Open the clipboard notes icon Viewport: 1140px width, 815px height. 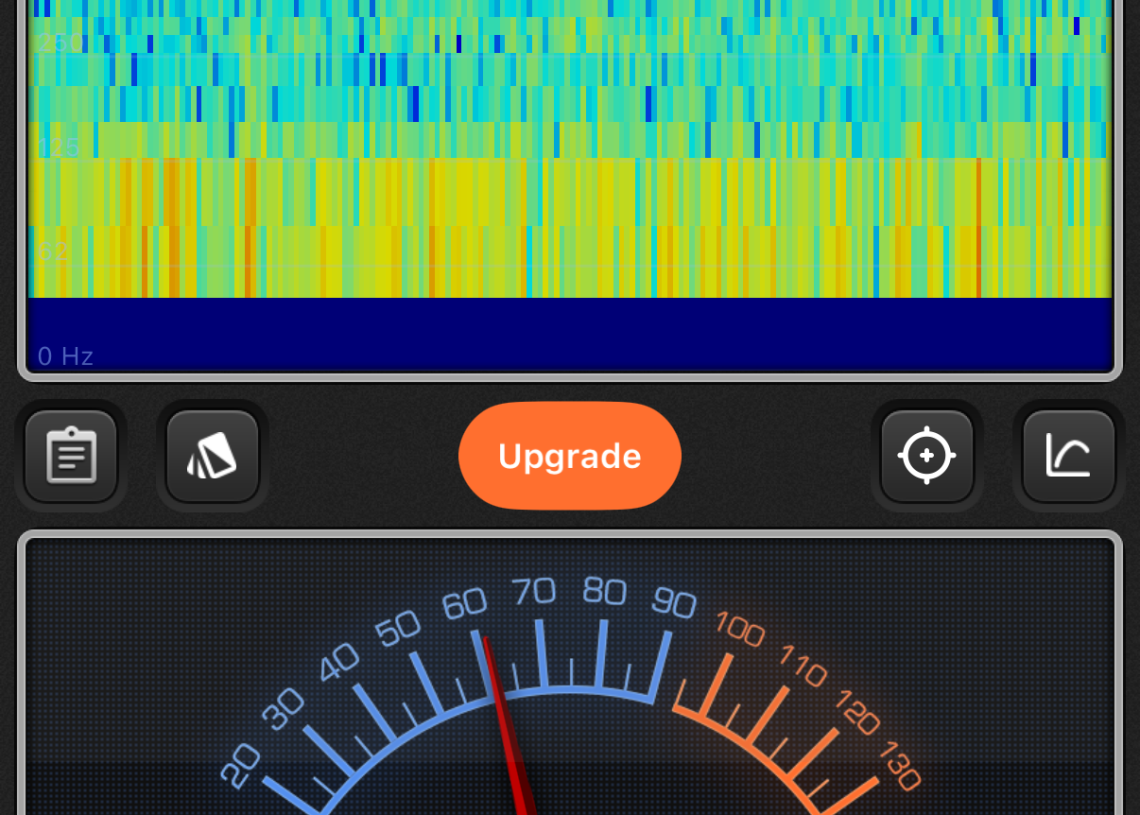click(71, 456)
